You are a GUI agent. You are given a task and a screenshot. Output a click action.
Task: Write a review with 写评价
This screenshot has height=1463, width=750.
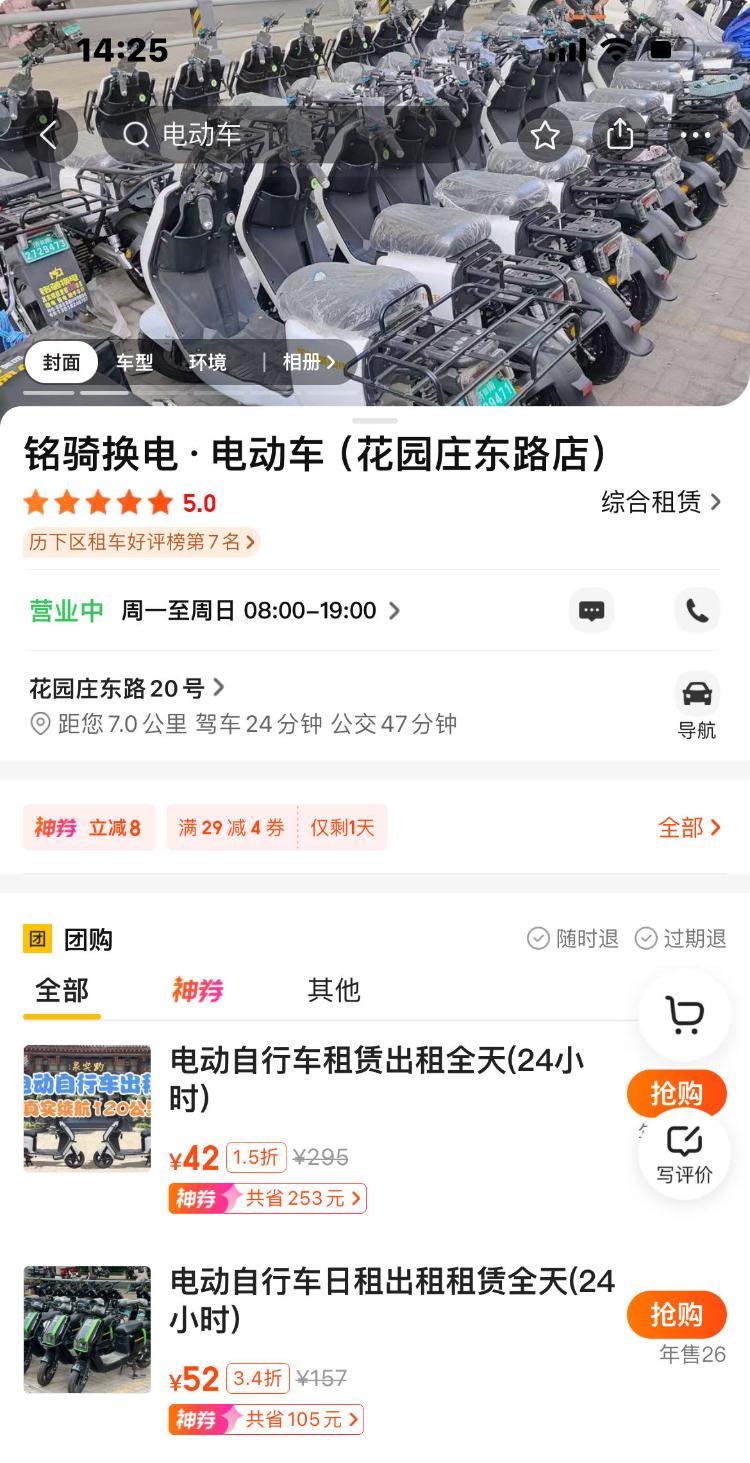pos(684,1155)
